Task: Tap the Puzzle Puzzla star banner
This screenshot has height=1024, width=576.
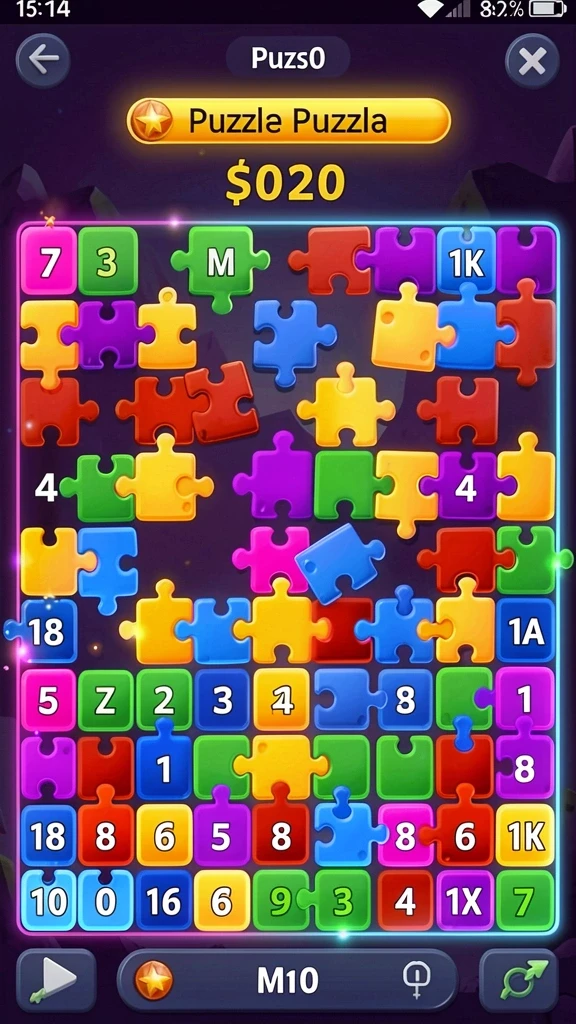Action: tap(289, 121)
